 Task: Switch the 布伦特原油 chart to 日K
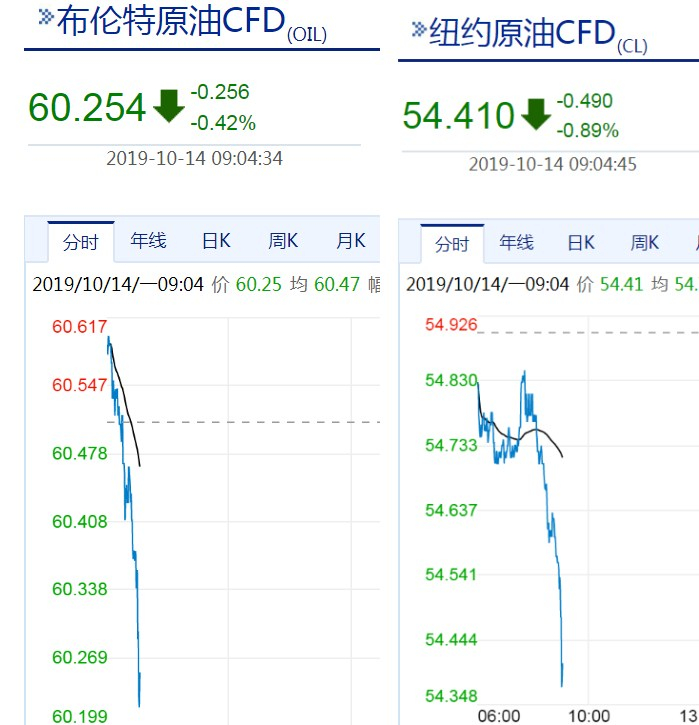pyautogui.click(x=216, y=241)
